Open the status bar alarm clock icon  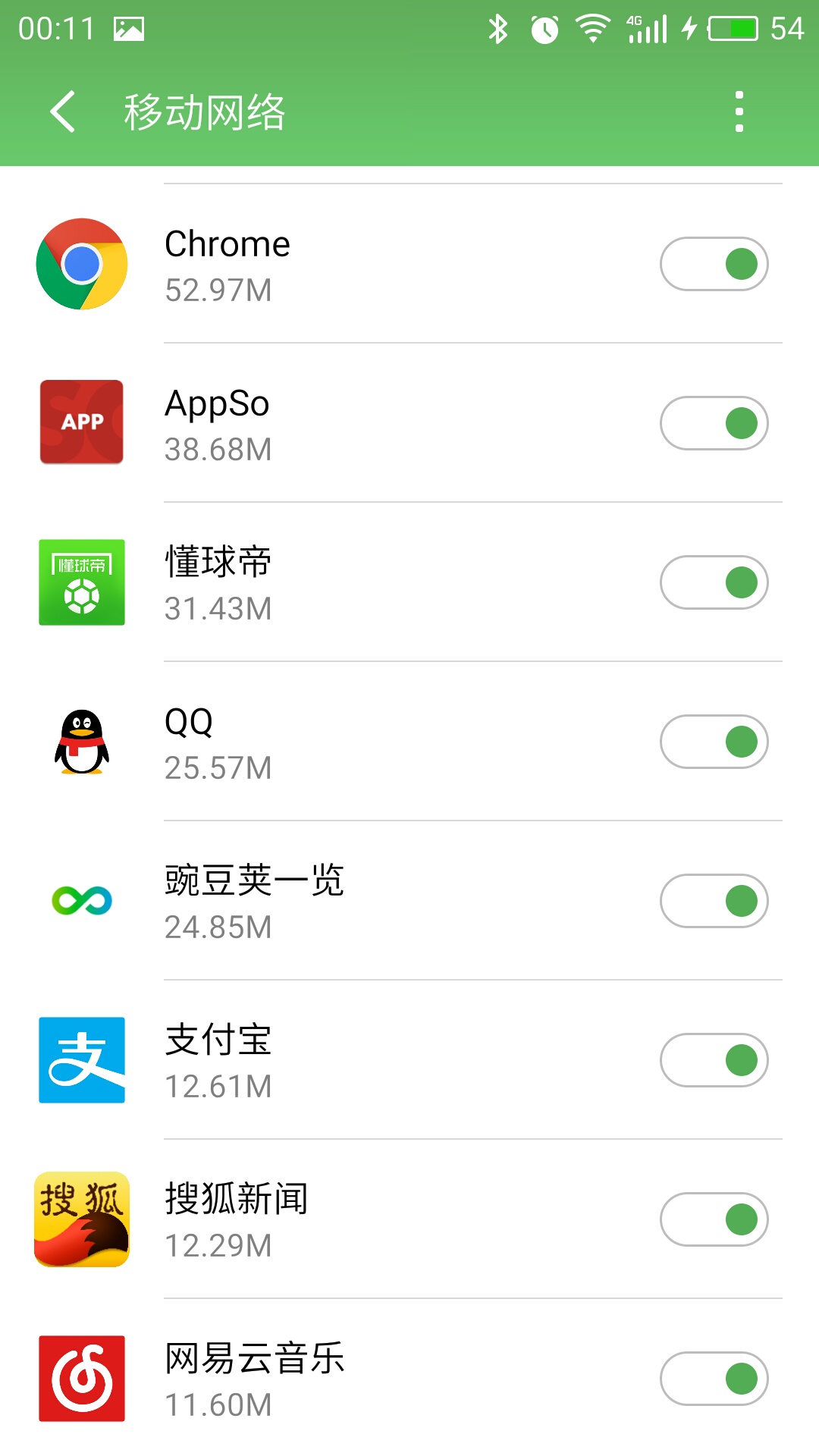tap(544, 27)
